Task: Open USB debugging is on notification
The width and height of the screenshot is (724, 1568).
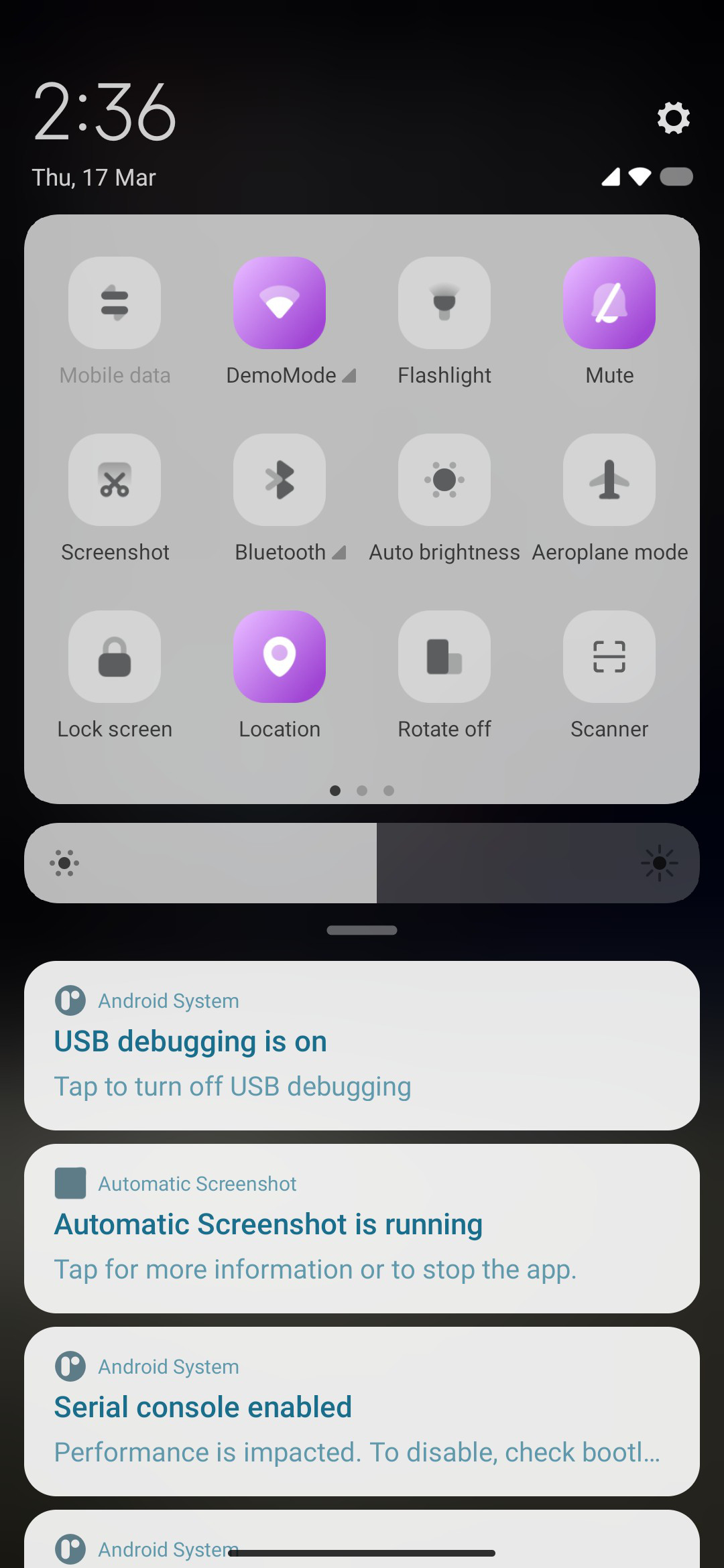Action: click(362, 1046)
